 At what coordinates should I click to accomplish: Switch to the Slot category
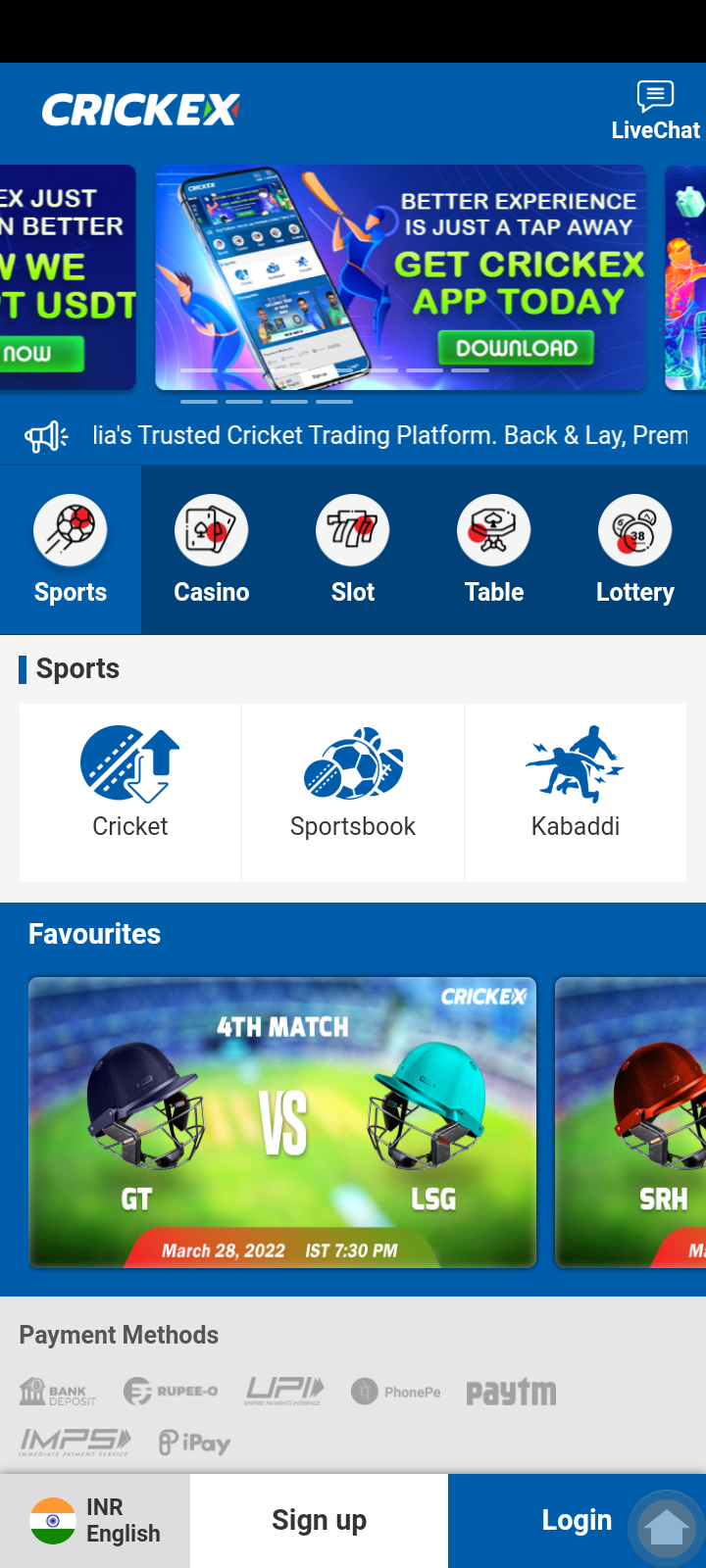(x=353, y=550)
